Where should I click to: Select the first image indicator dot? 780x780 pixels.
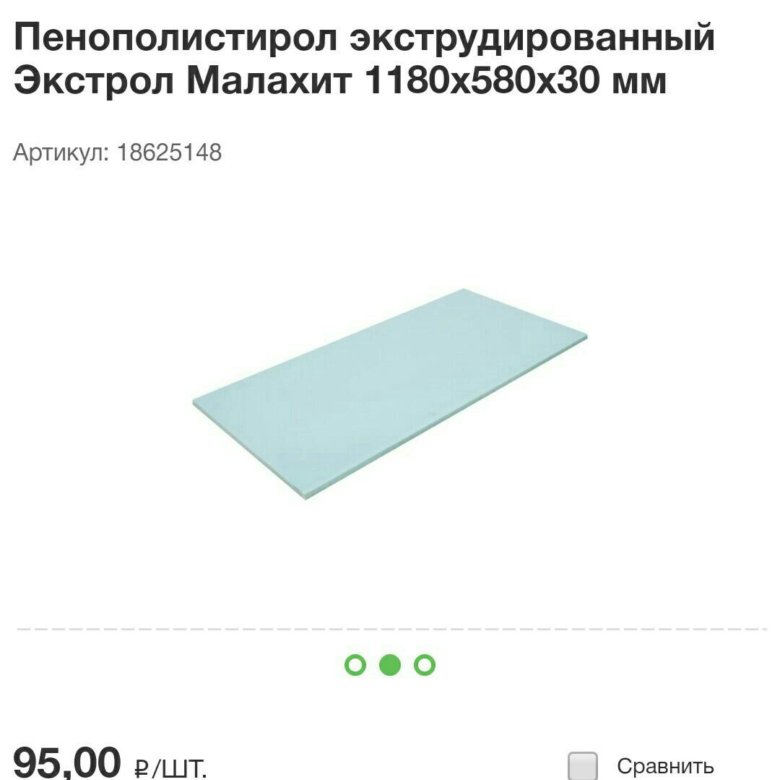click(x=355, y=664)
